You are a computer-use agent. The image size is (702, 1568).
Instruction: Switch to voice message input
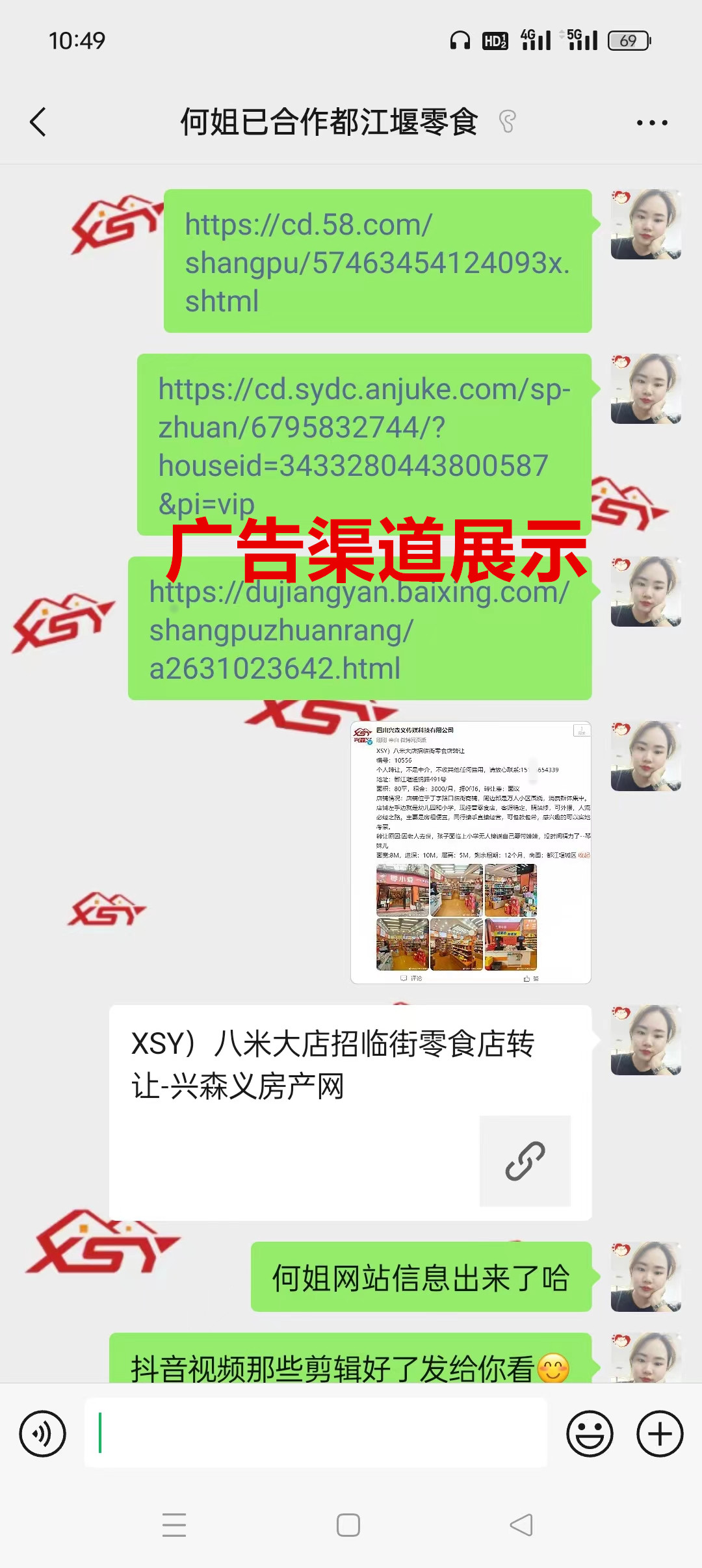[x=43, y=1433]
